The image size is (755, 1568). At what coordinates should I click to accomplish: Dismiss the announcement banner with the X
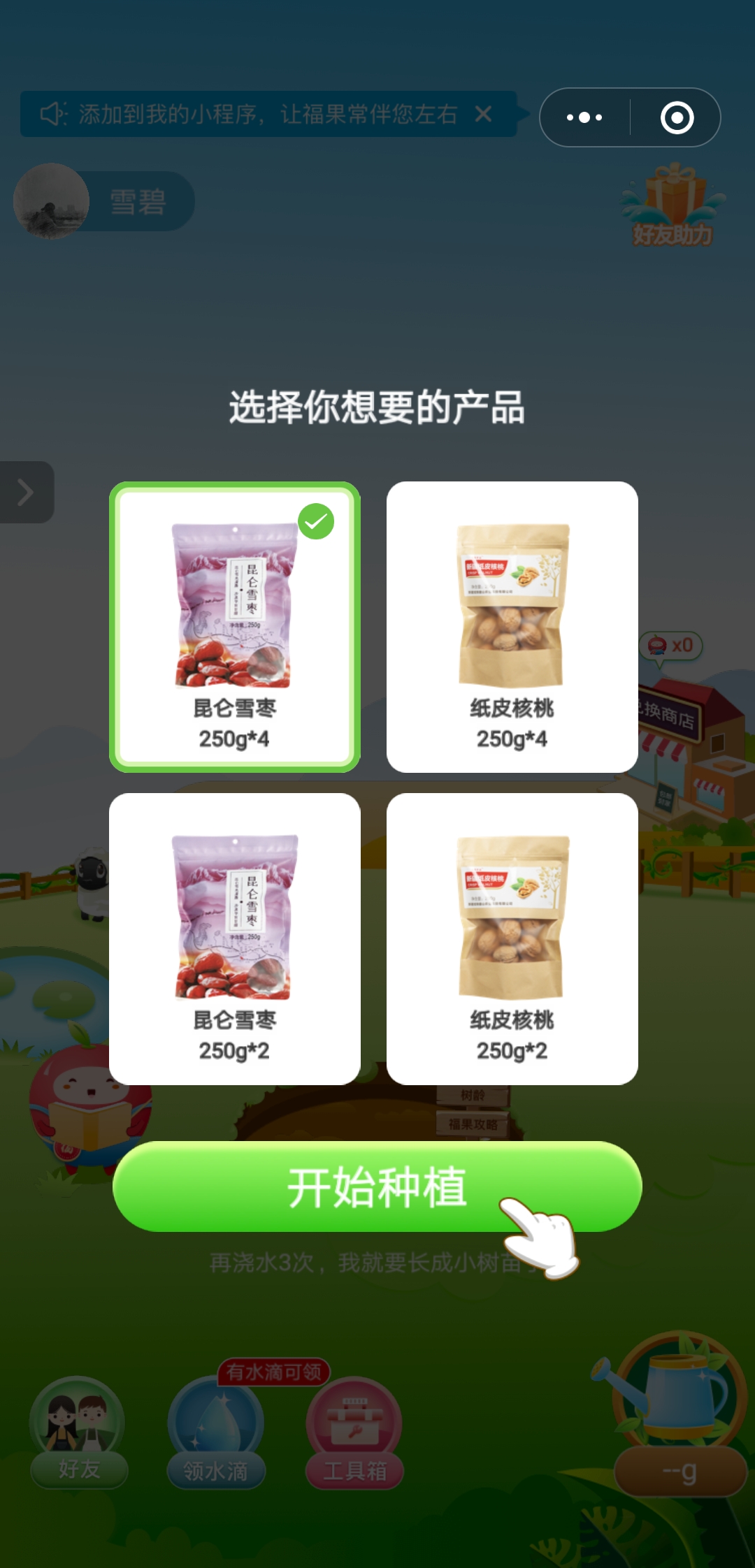pyautogui.click(x=483, y=114)
